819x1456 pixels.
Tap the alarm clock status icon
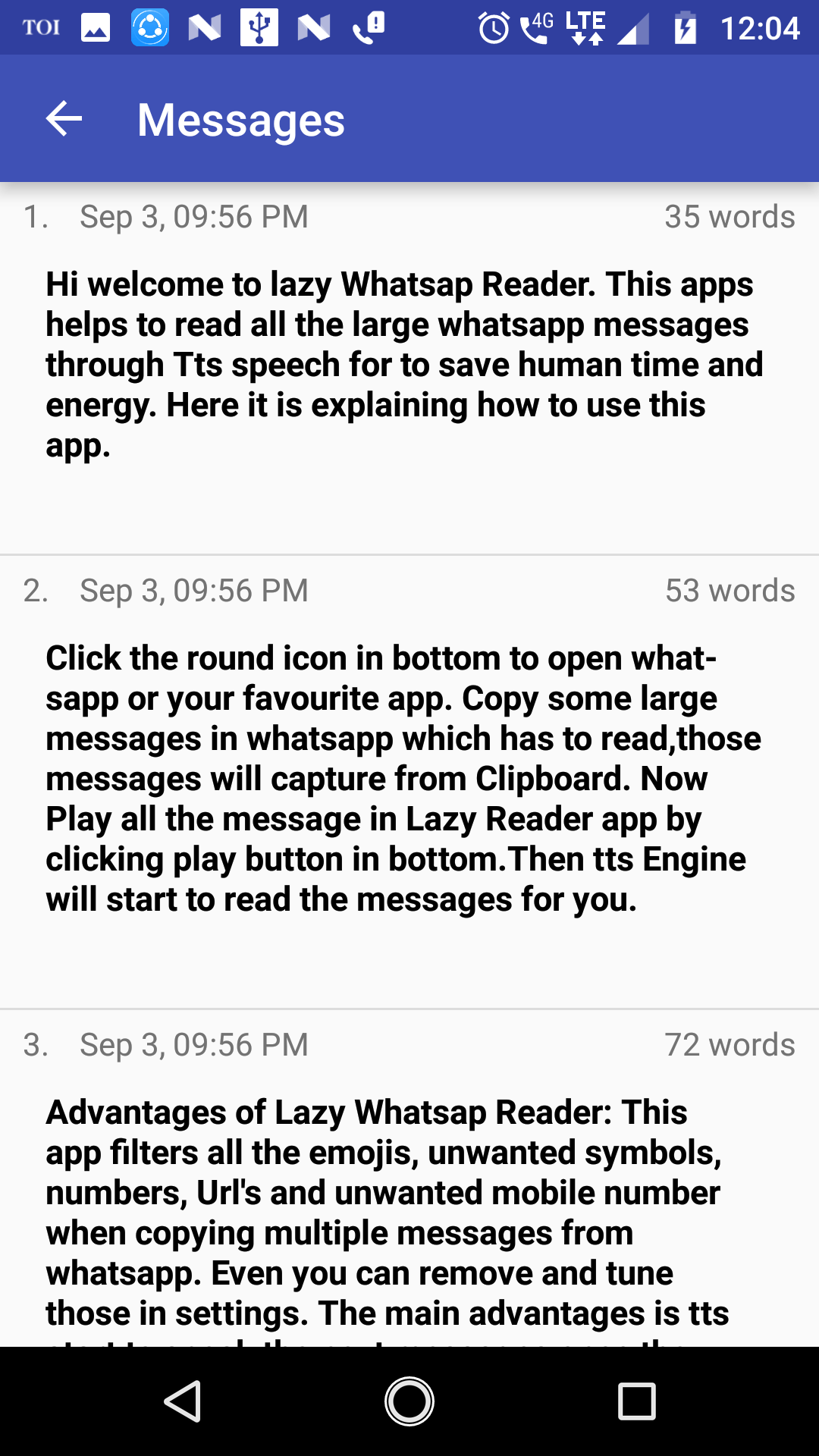[x=493, y=27]
